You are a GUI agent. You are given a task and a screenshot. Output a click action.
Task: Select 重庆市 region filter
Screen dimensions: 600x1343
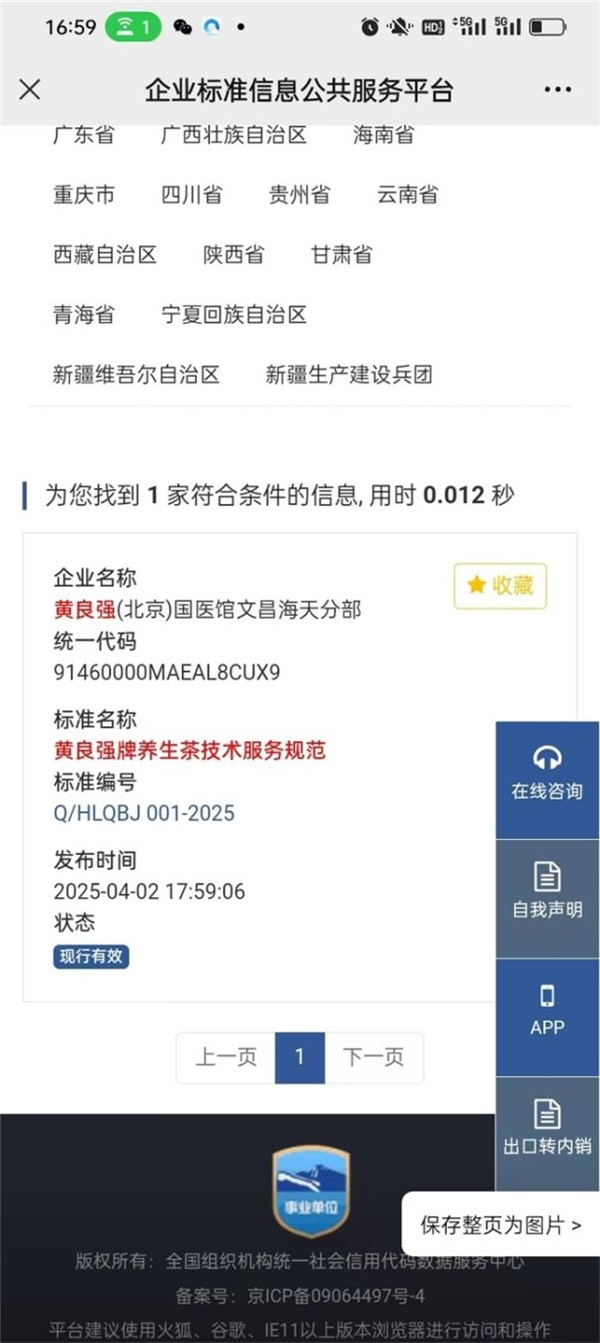84,195
